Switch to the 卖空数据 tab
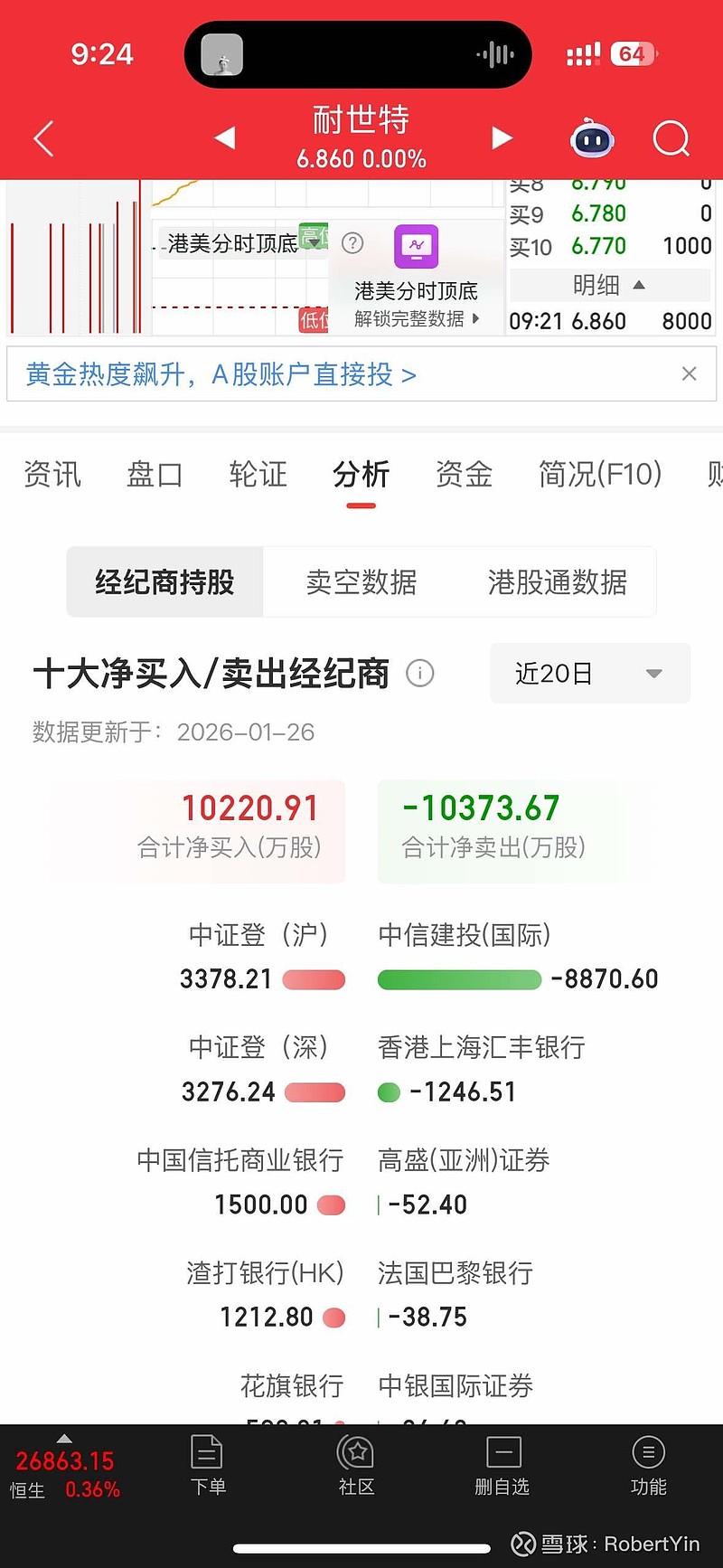Screen dimensions: 723x1568 point(361,582)
